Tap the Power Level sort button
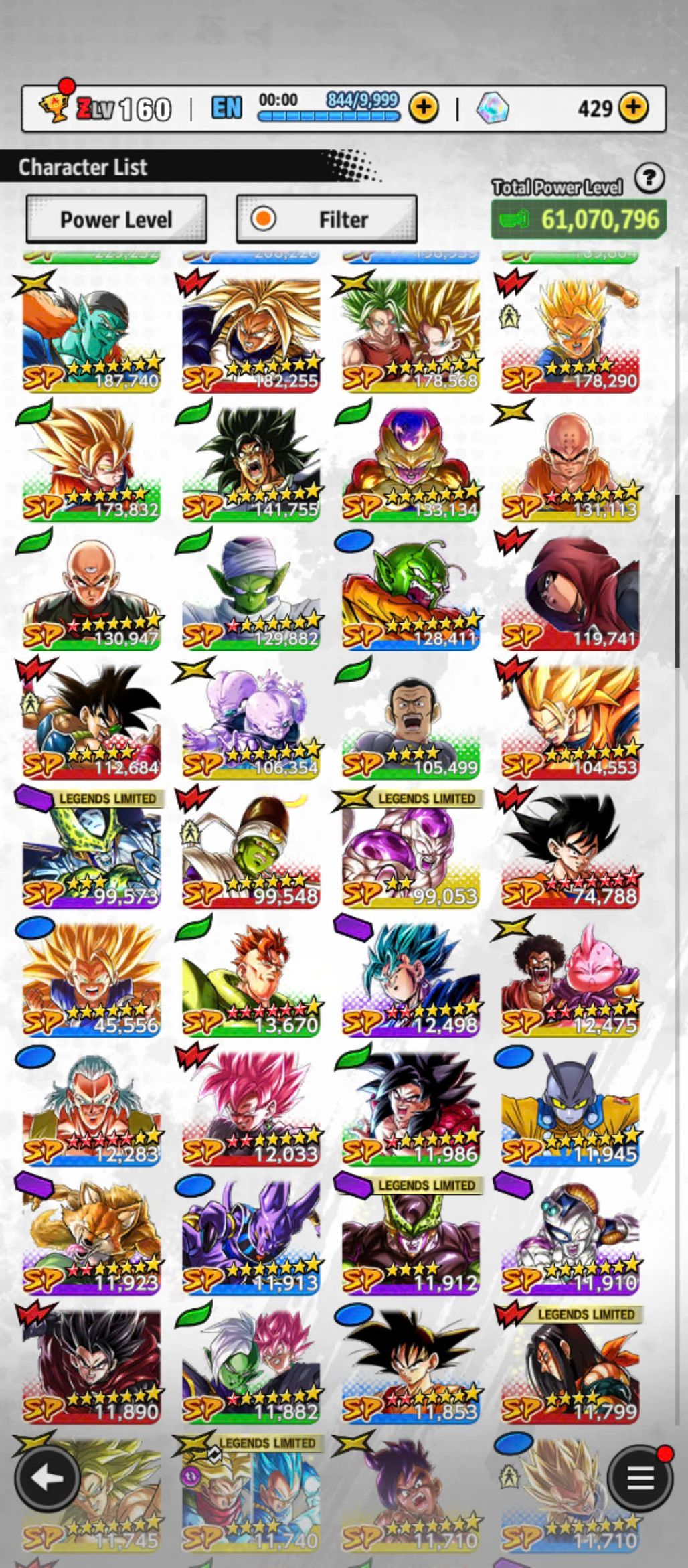Screen dimensions: 688x1568 point(116,219)
